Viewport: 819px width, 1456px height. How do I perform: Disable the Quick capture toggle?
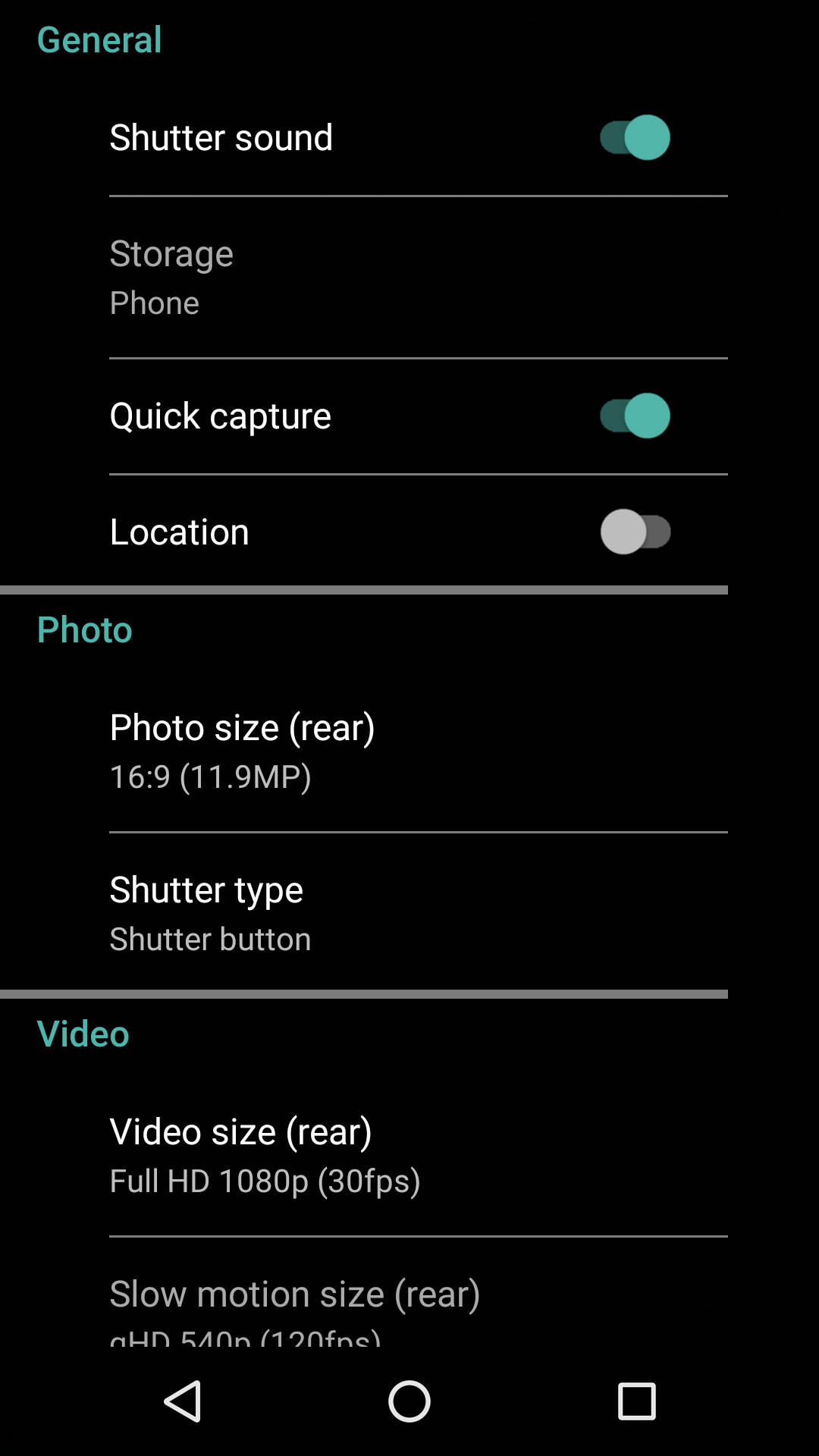coord(635,416)
